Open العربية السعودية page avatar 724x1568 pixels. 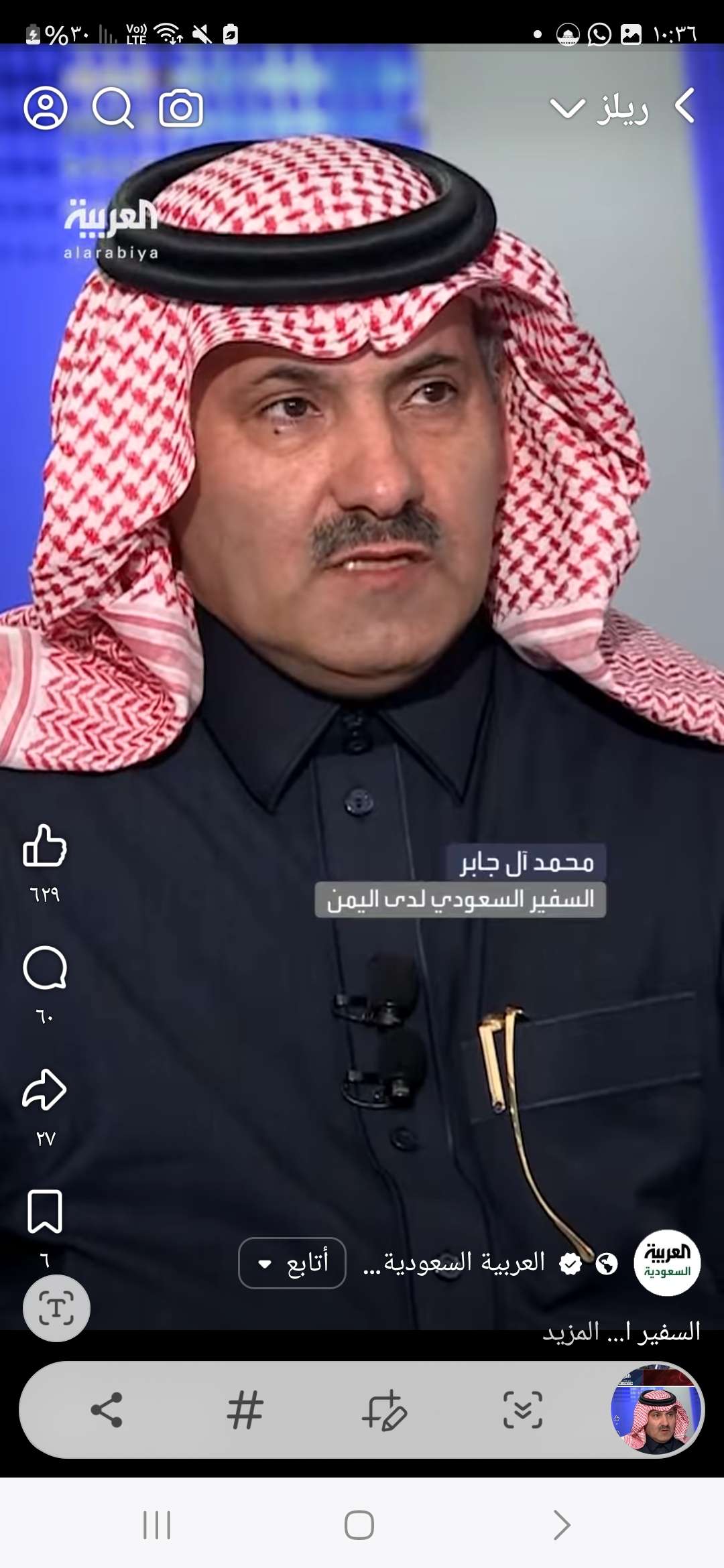pyautogui.click(x=667, y=1263)
